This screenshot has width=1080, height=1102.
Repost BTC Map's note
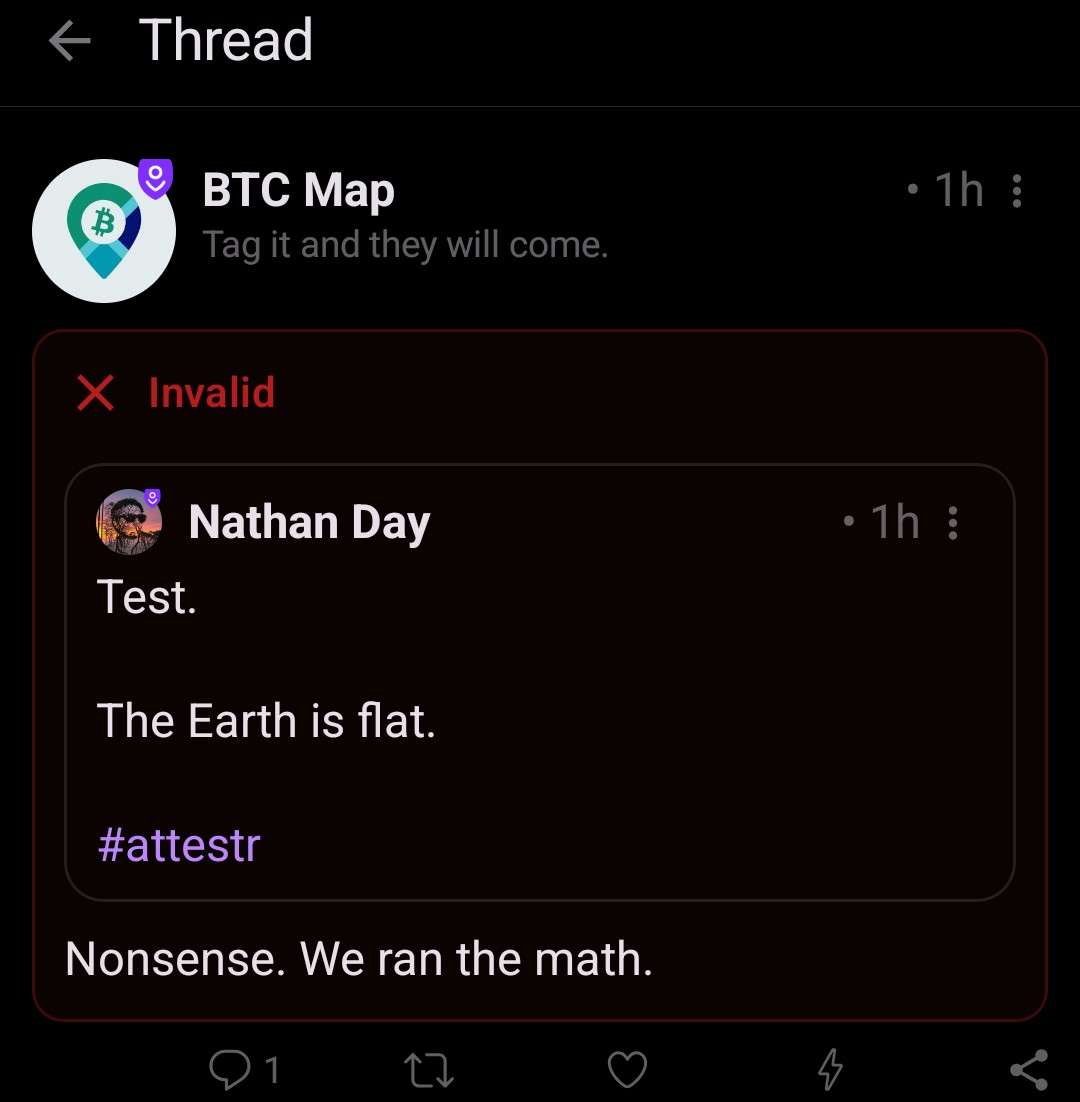click(x=429, y=1070)
